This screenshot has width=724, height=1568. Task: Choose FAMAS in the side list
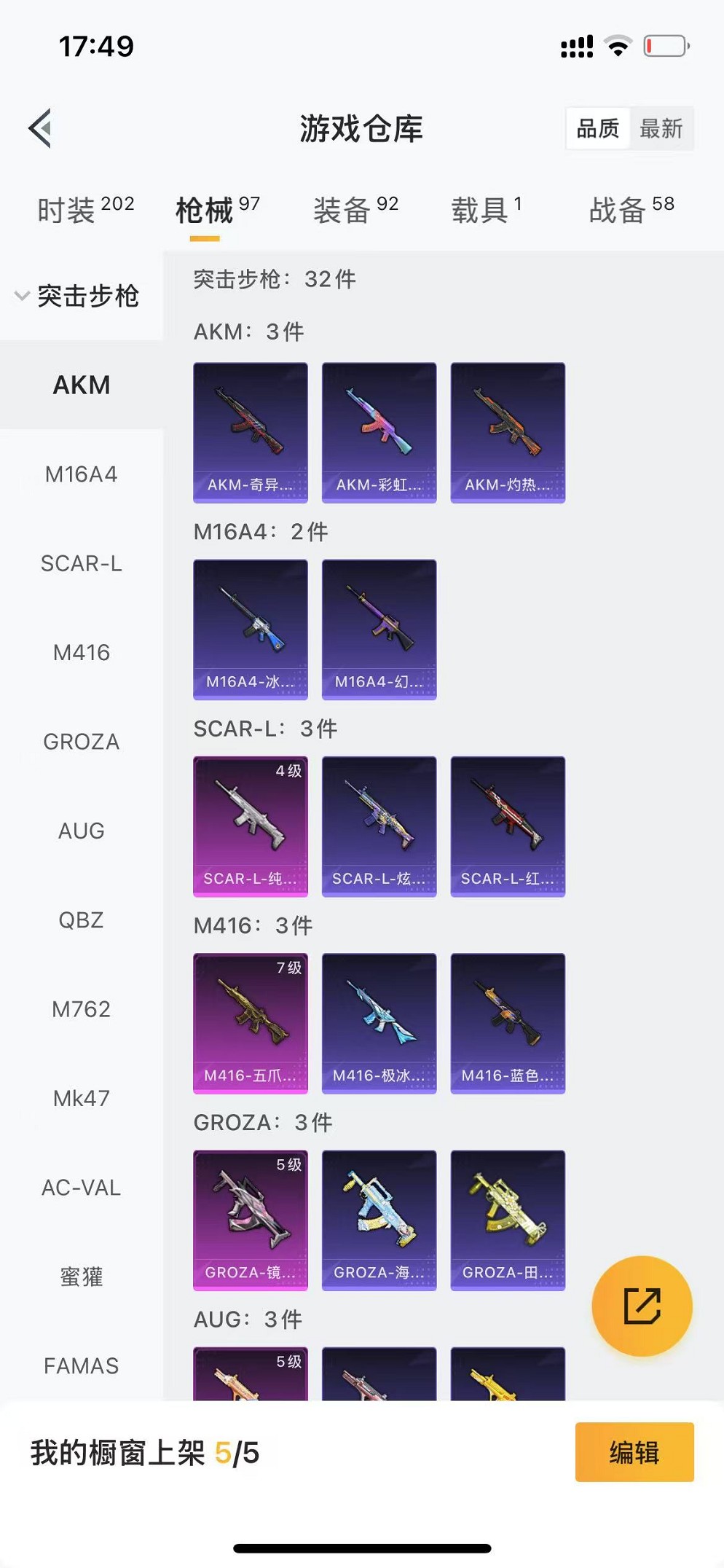coord(81,1365)
